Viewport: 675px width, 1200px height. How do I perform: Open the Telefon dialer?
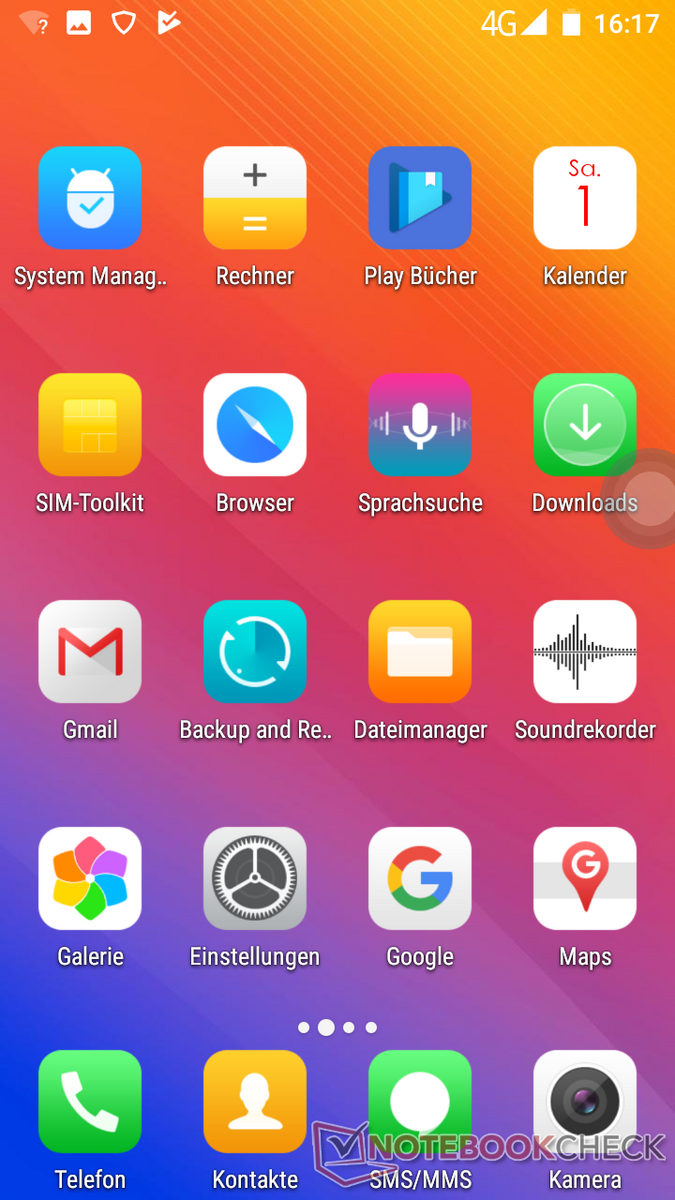pos(90,1102)
